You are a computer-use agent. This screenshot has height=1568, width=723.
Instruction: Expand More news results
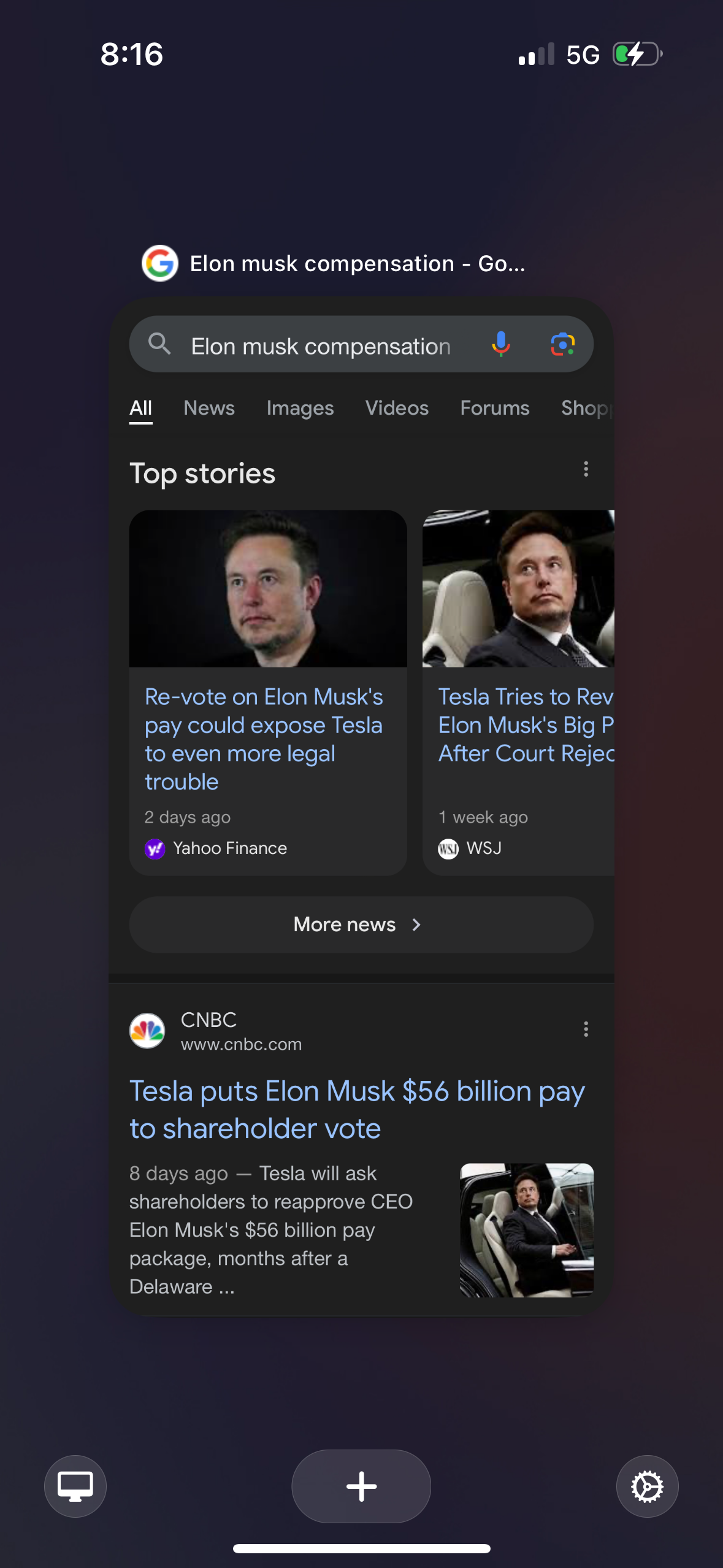tap(361, 924)
